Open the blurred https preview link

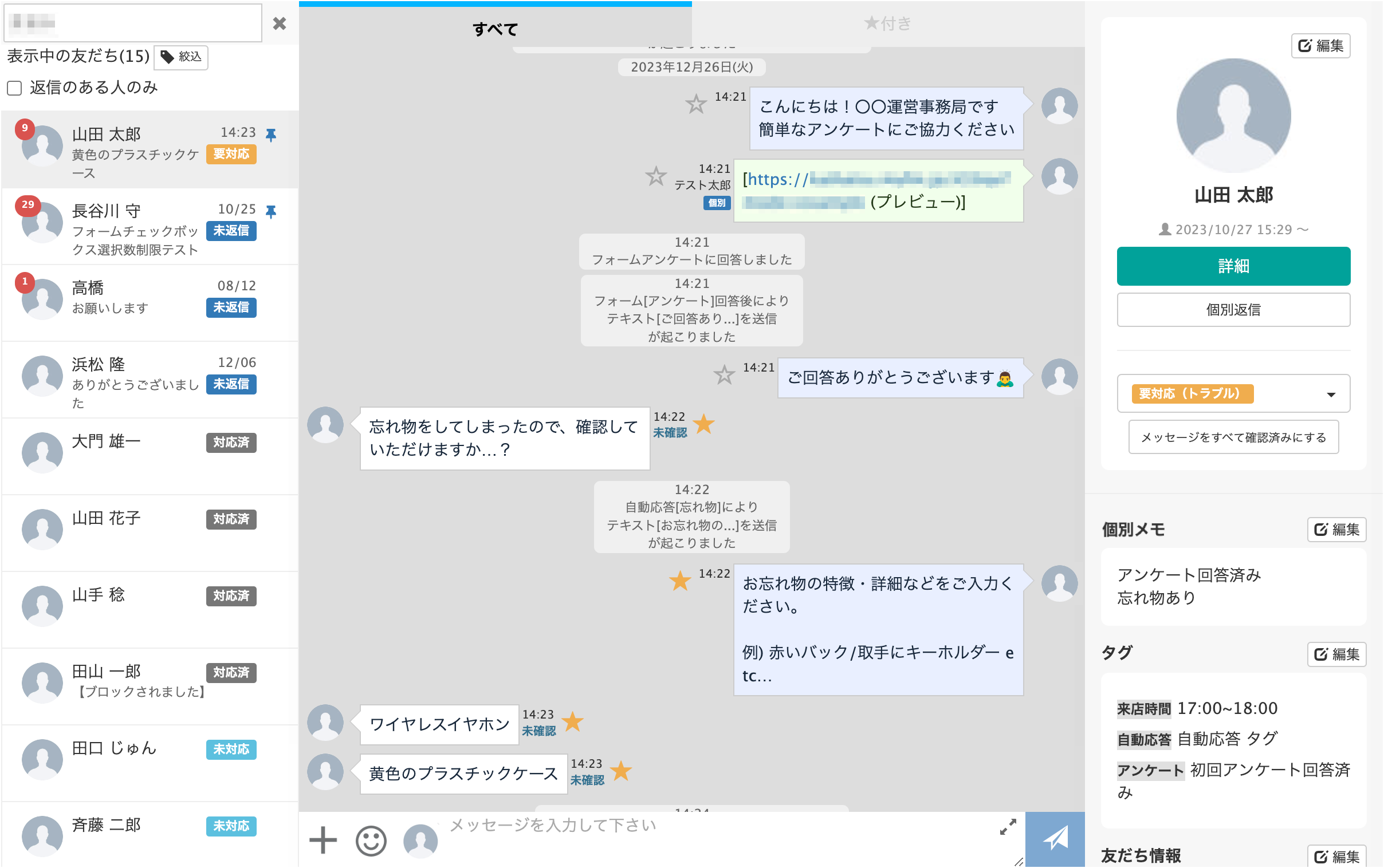(x=876, y=190)
